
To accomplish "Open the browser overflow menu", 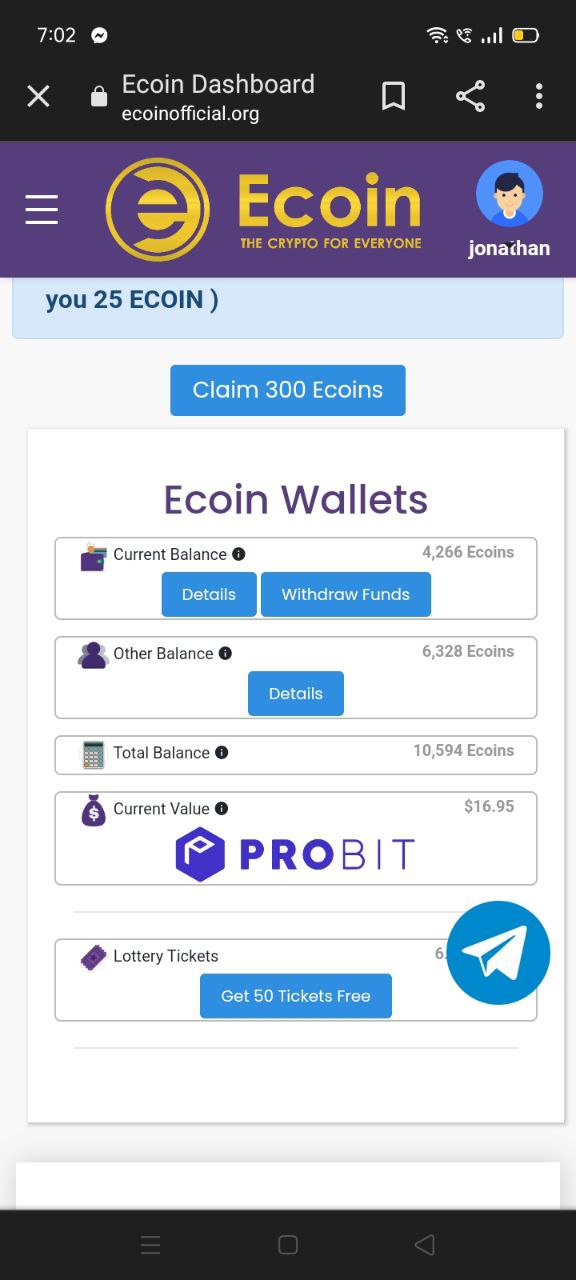I will pos(539,96).
